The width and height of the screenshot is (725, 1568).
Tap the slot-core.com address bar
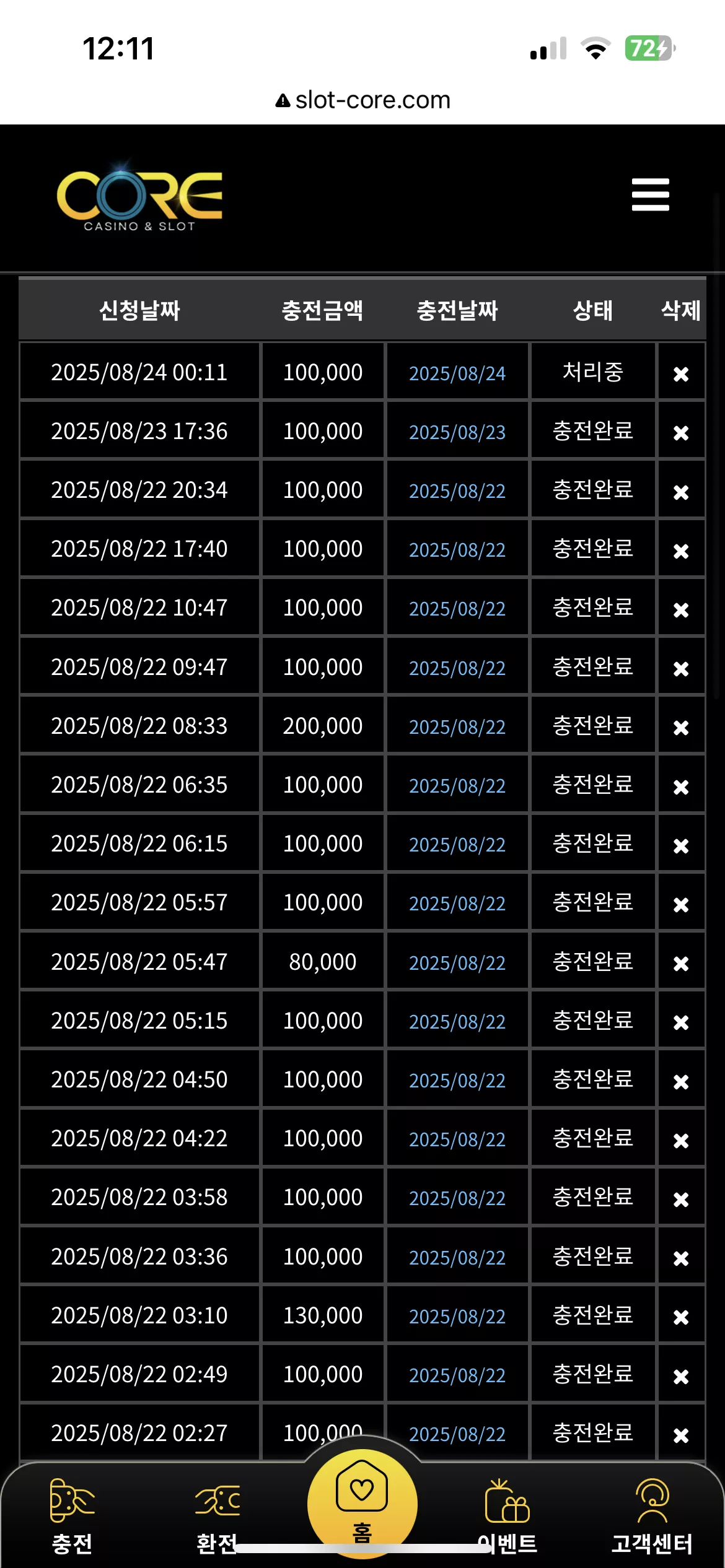363,100
